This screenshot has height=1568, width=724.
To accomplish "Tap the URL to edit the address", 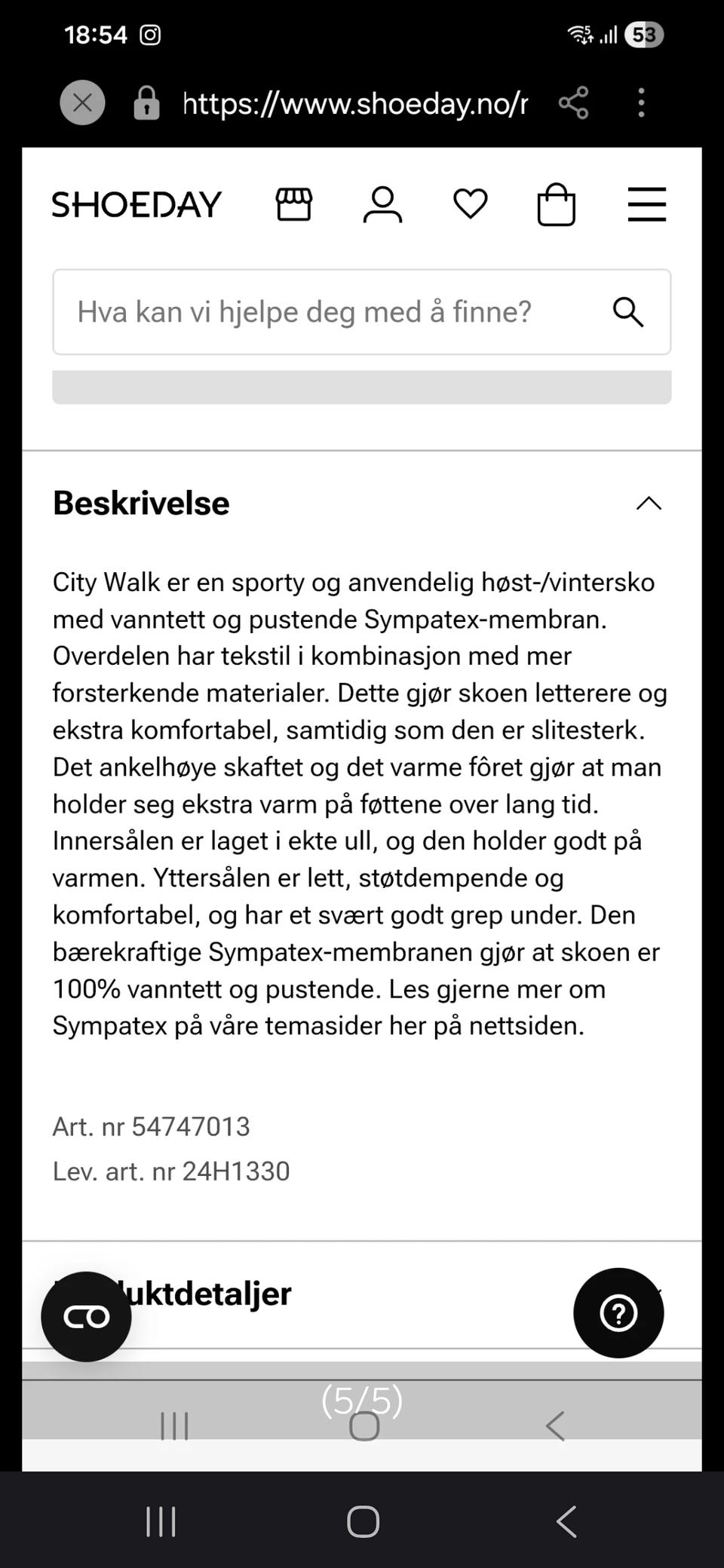I will click(354, 103).
